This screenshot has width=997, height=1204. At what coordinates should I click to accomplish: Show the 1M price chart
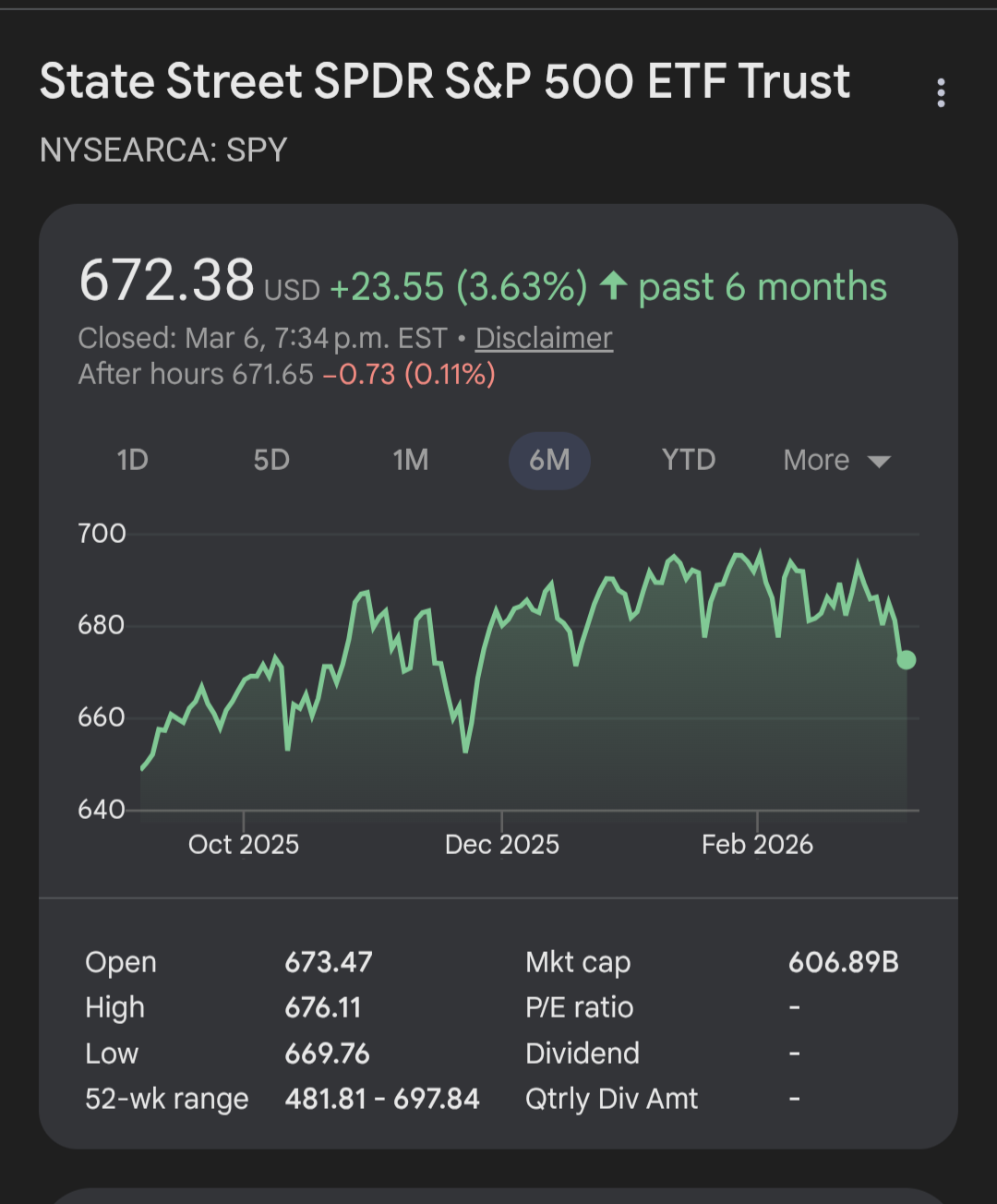point(410,460)
